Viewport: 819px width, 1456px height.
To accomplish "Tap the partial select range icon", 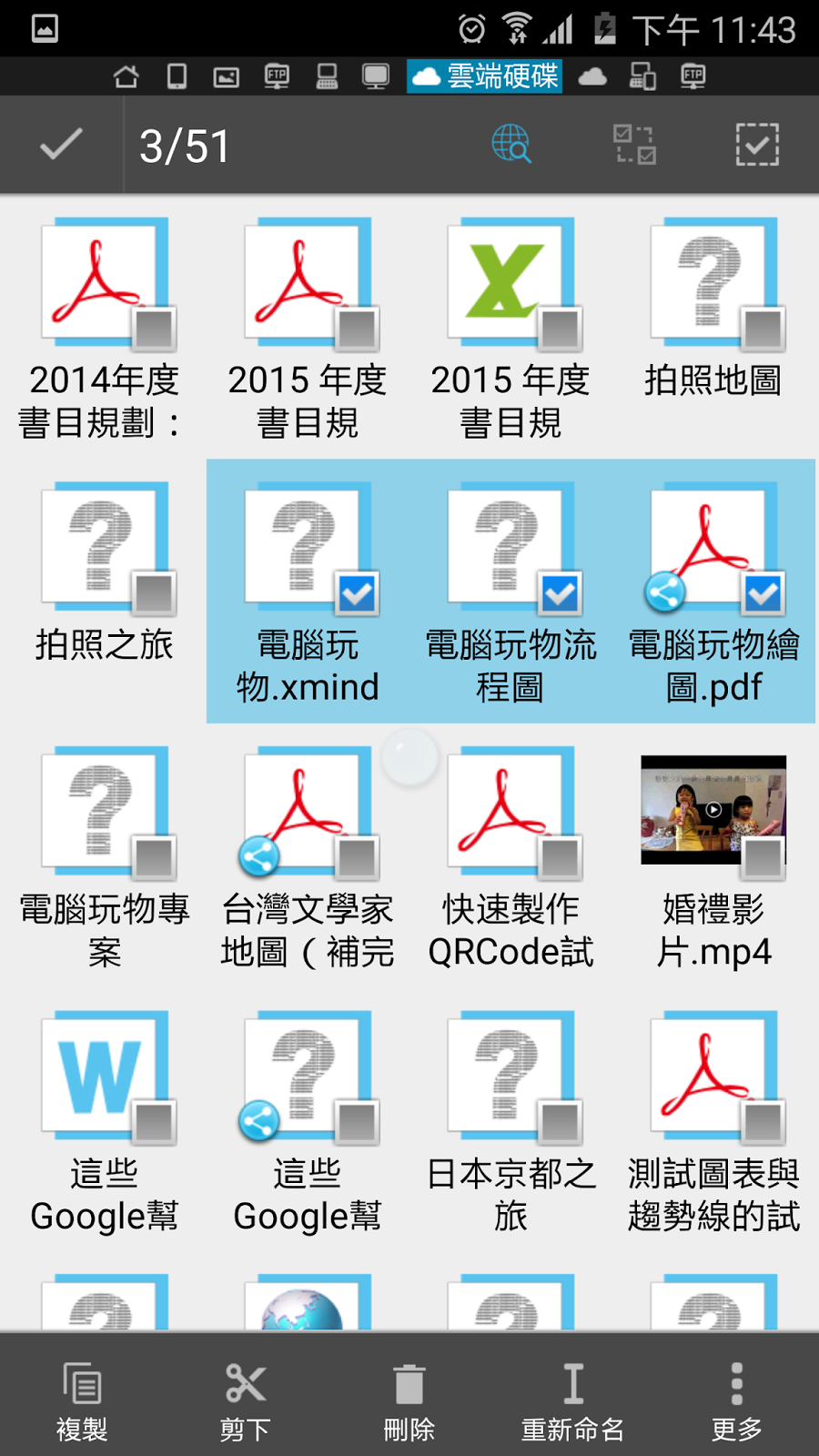I will (634, 145).
